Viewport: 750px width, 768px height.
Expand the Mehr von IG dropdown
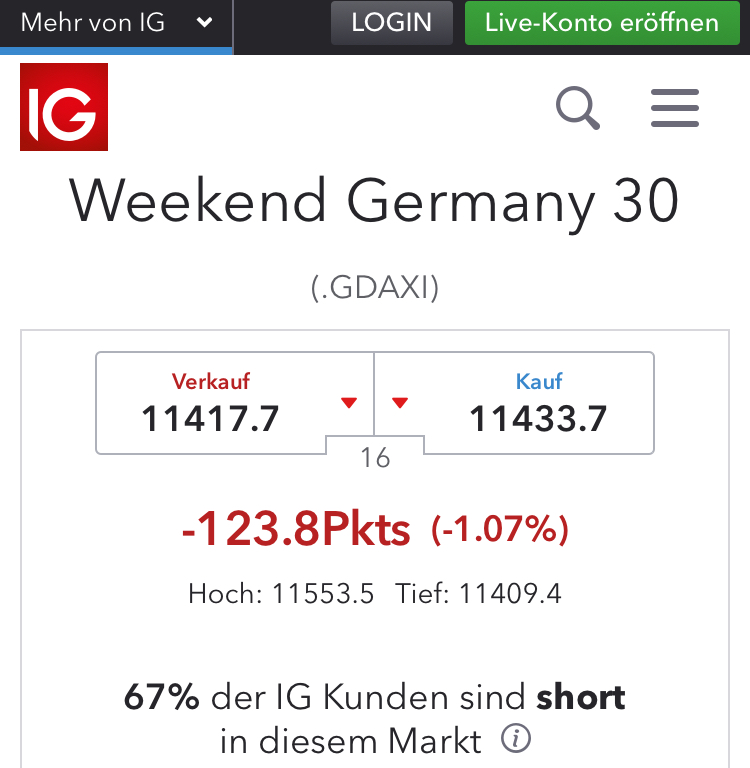(x=116, y=23)
